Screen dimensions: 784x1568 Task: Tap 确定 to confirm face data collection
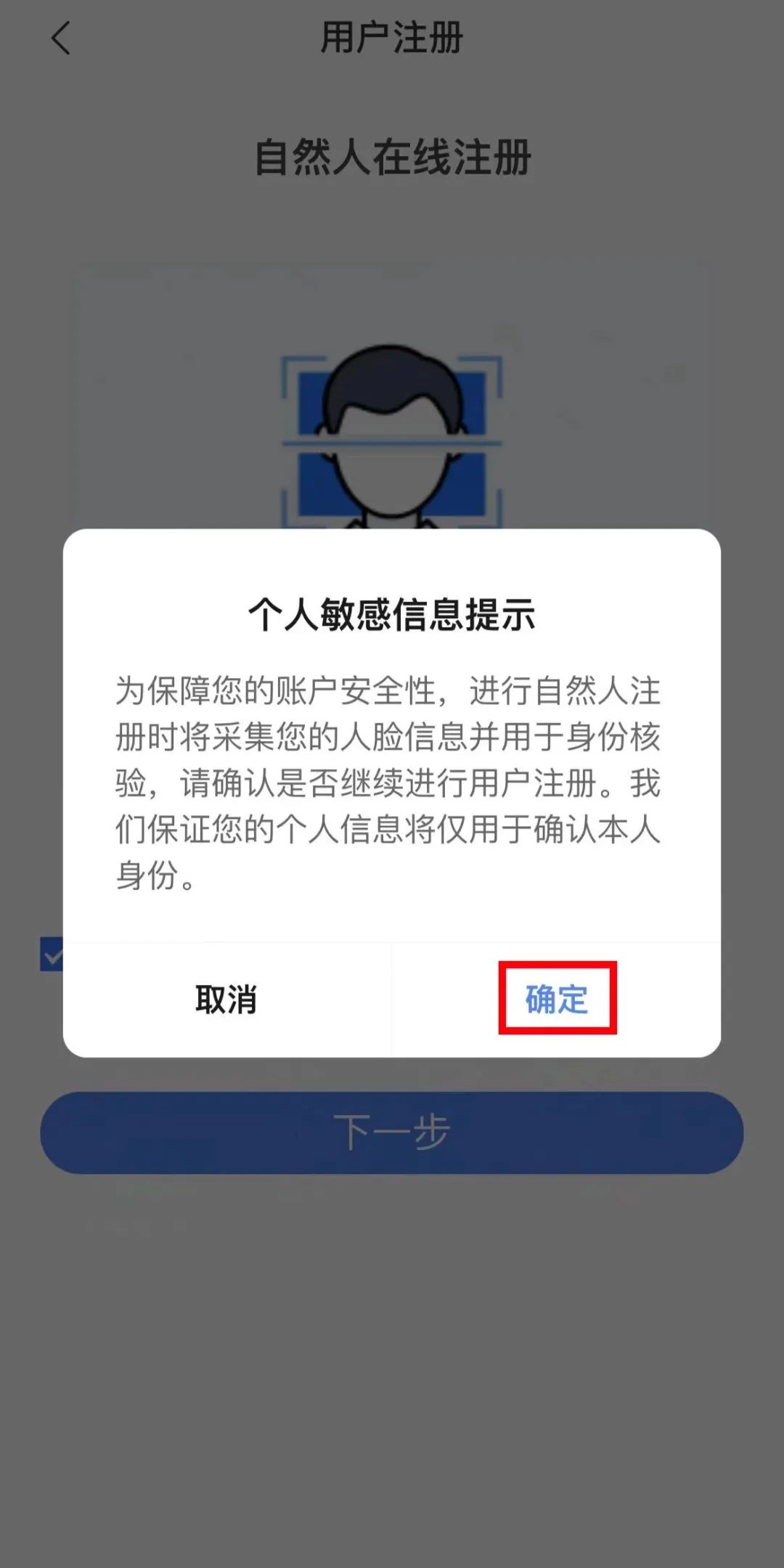[x=557, y=999]
